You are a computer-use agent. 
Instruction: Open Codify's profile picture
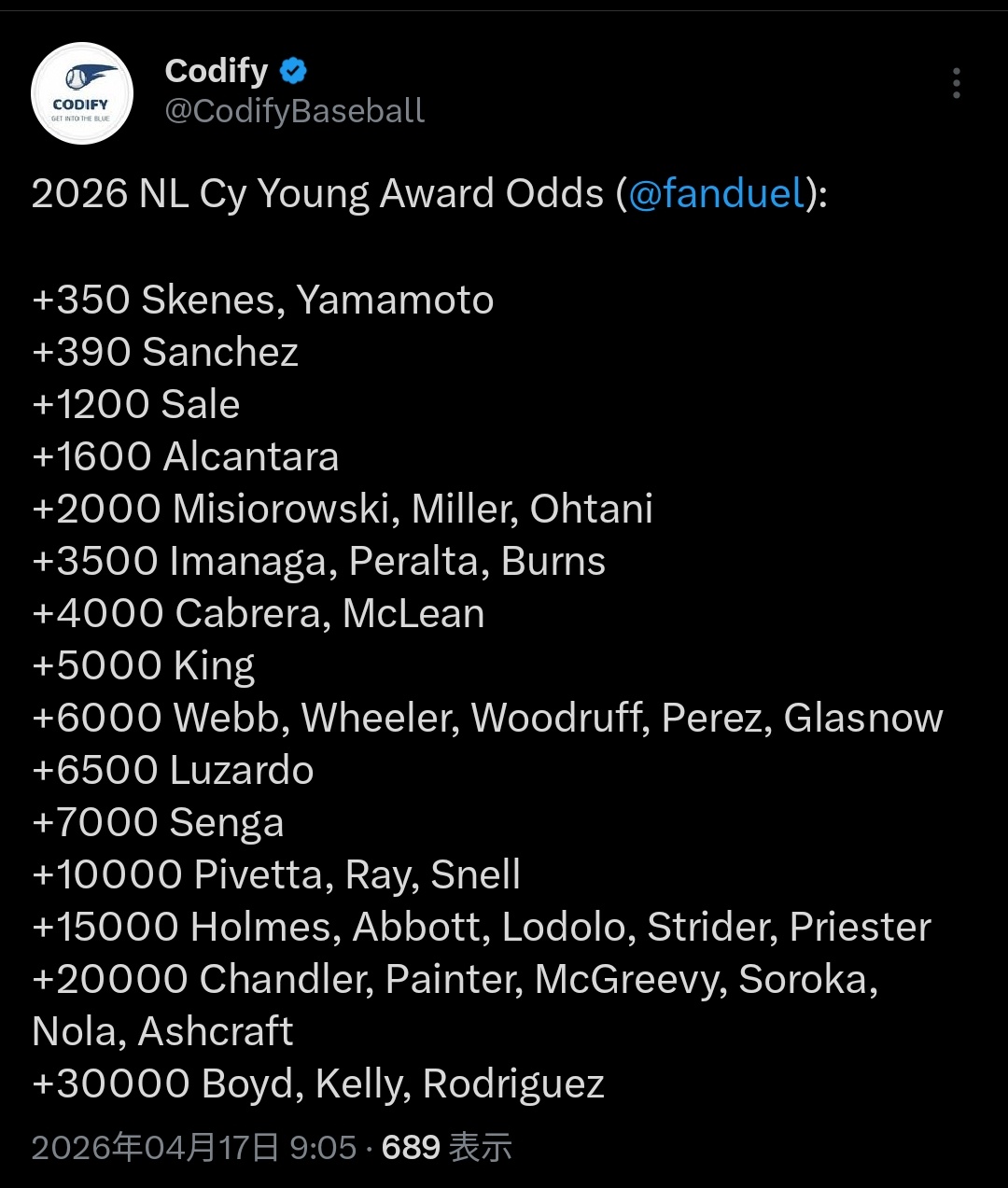pos(82,94)
